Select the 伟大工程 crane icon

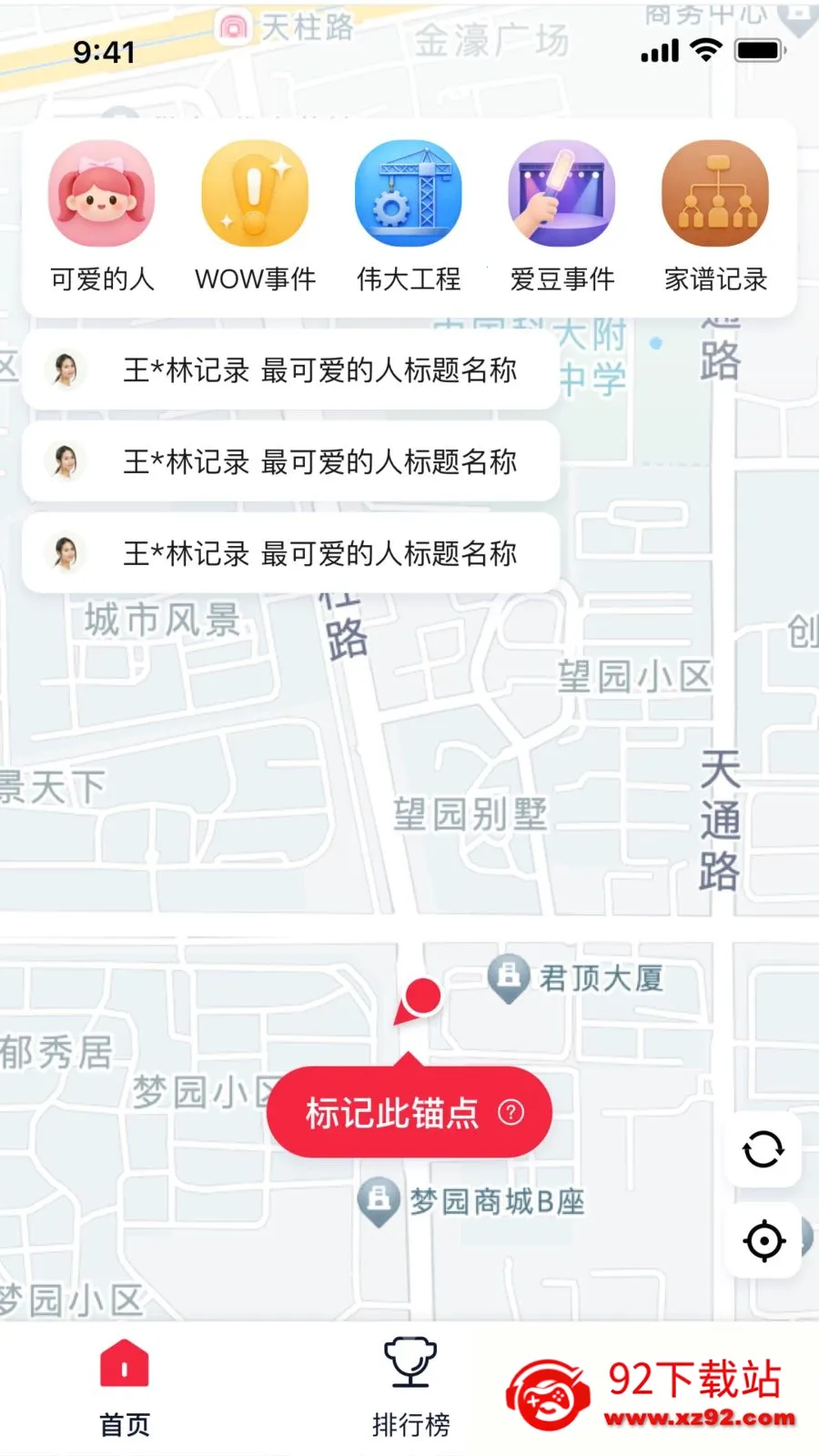408,193
